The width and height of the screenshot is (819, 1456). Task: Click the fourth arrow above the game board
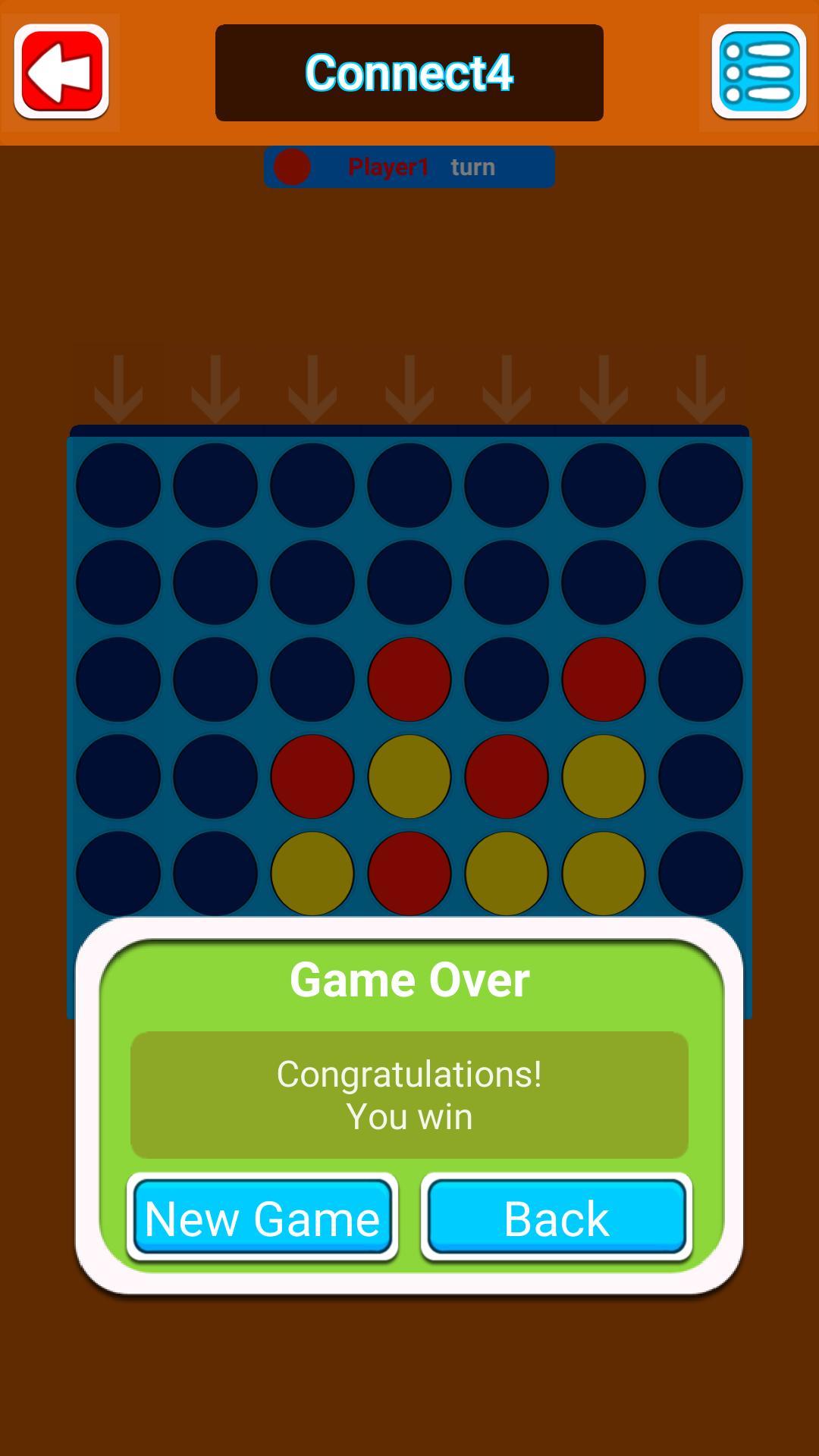[x=408, y=387]
